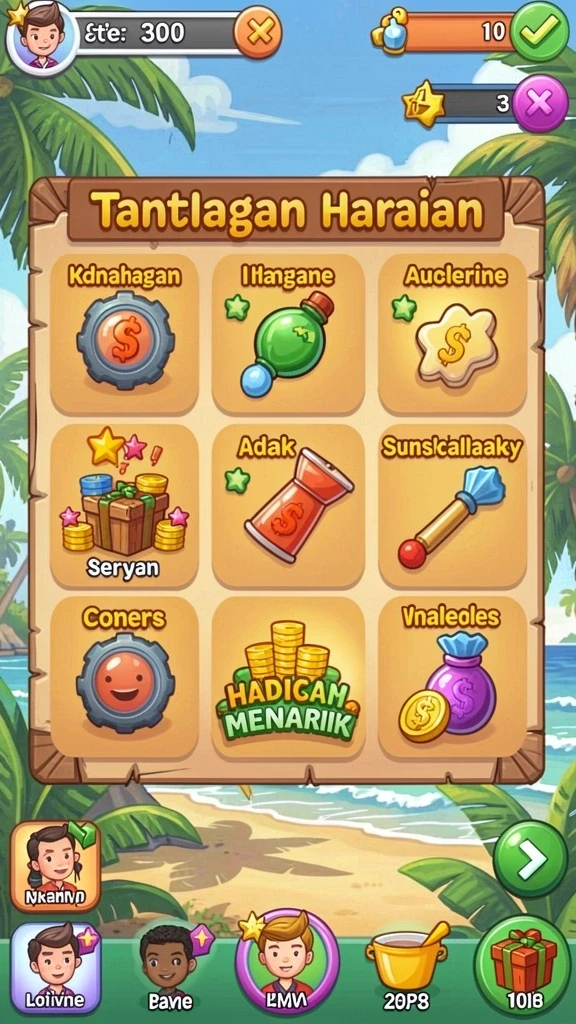Select the Bavie character

[x=168, y=968]
